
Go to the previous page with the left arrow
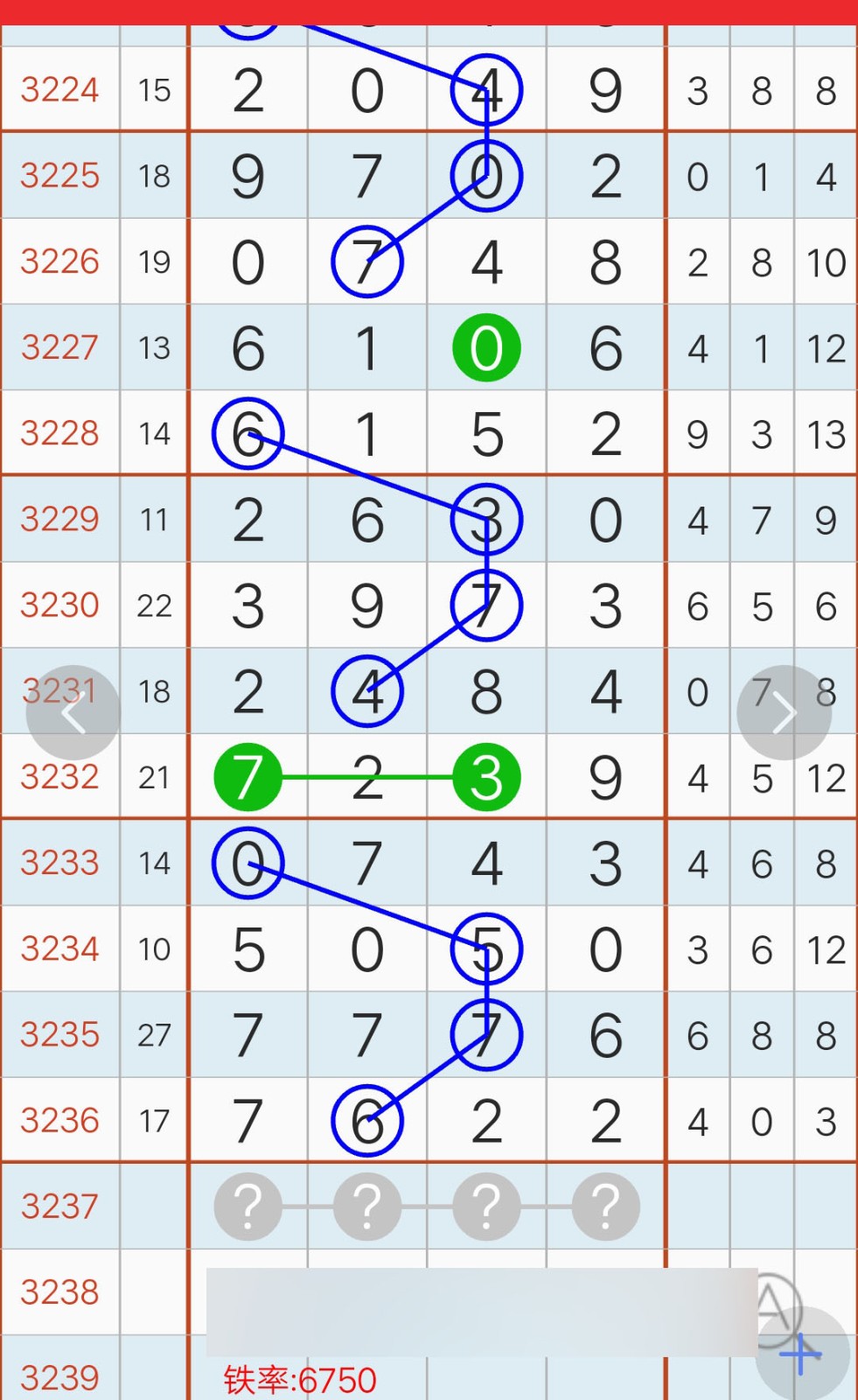click(x=73, y=713)
